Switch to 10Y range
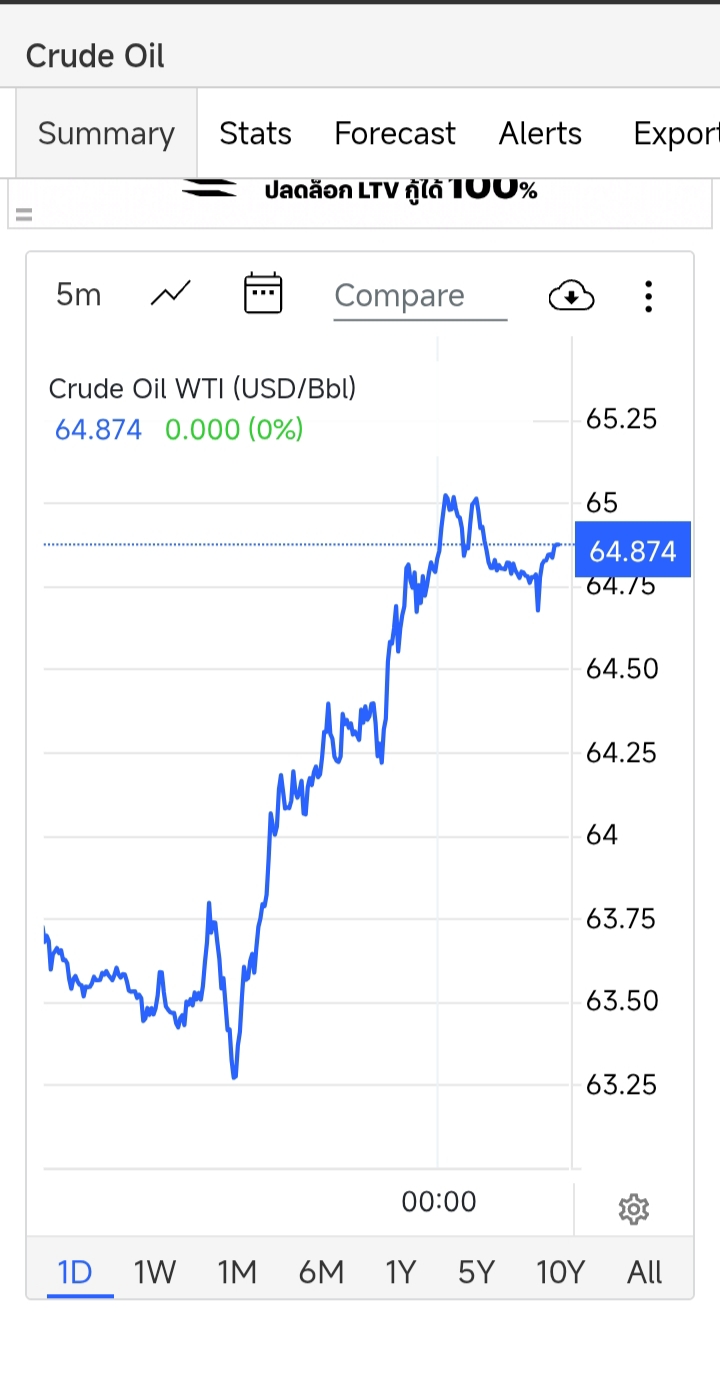 pos(560,1272)
